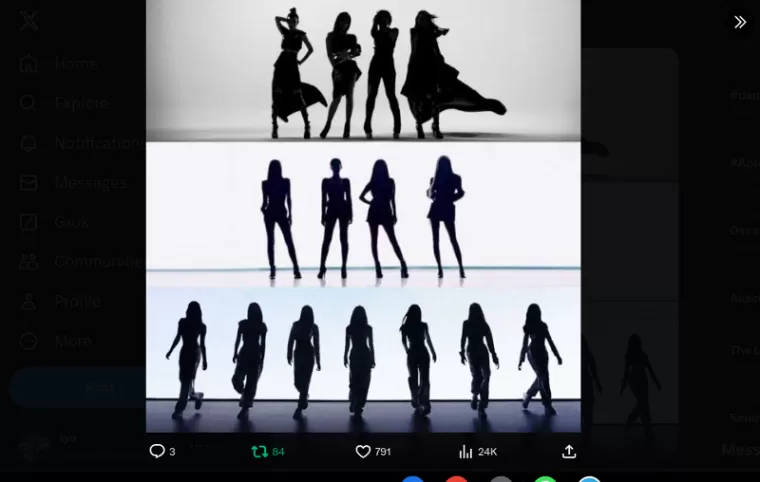The width and height of the screenshot is (760, 482).
Task: Reply to the post via comment icon
Action: 157,451
